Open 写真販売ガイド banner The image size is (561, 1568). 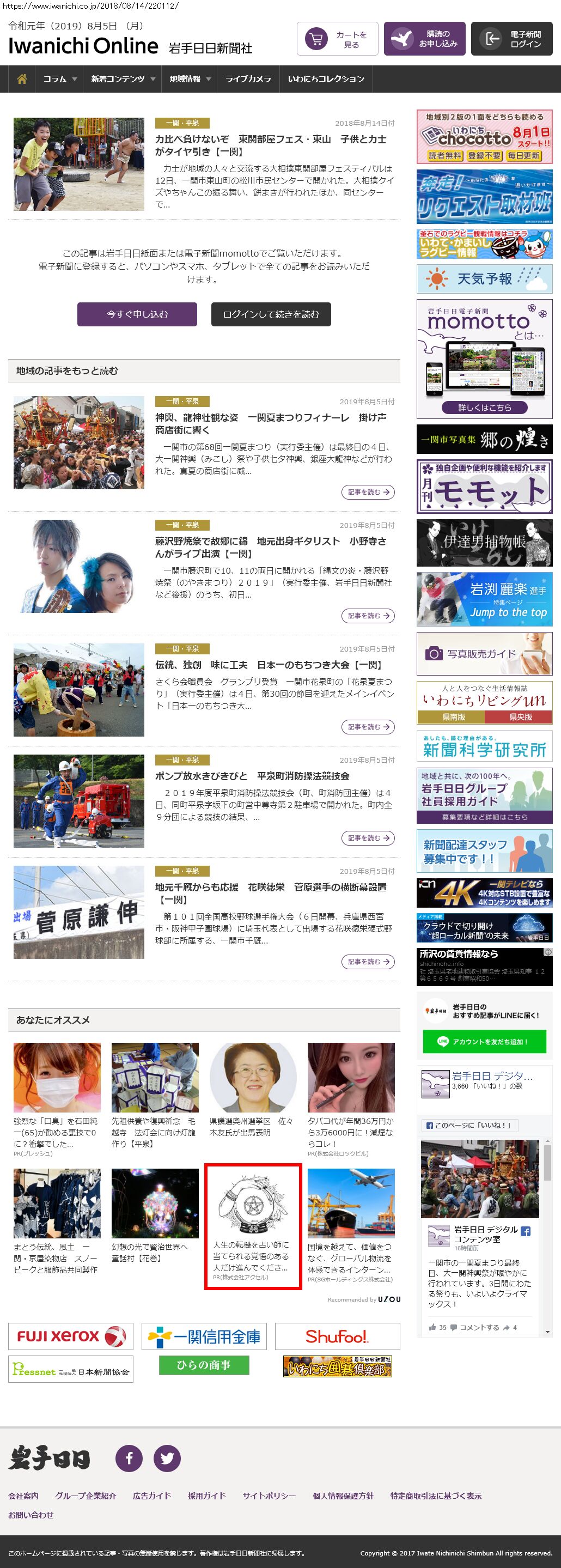click(484, 654)
